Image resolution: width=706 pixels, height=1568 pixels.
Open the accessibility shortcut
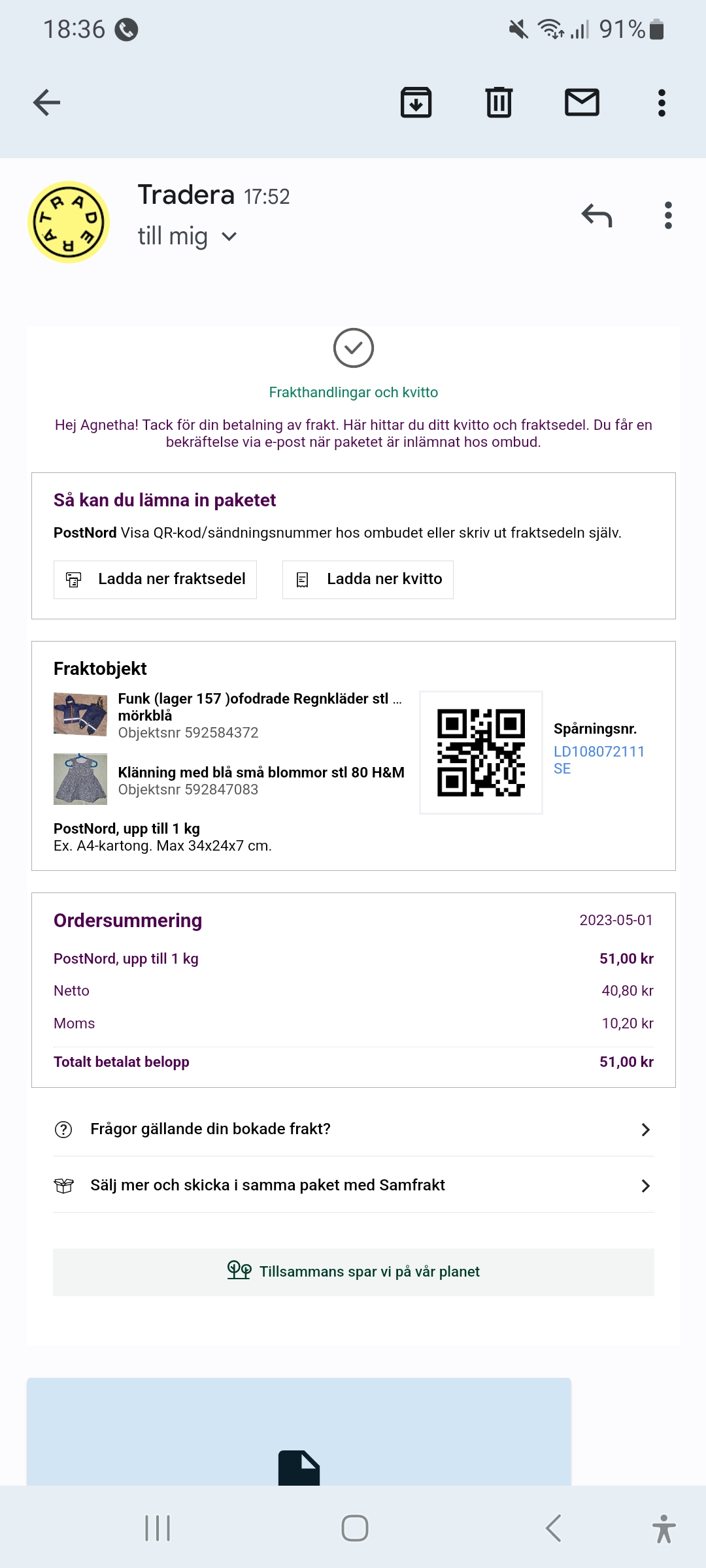pyautogui.click(x=664, y=1528)
